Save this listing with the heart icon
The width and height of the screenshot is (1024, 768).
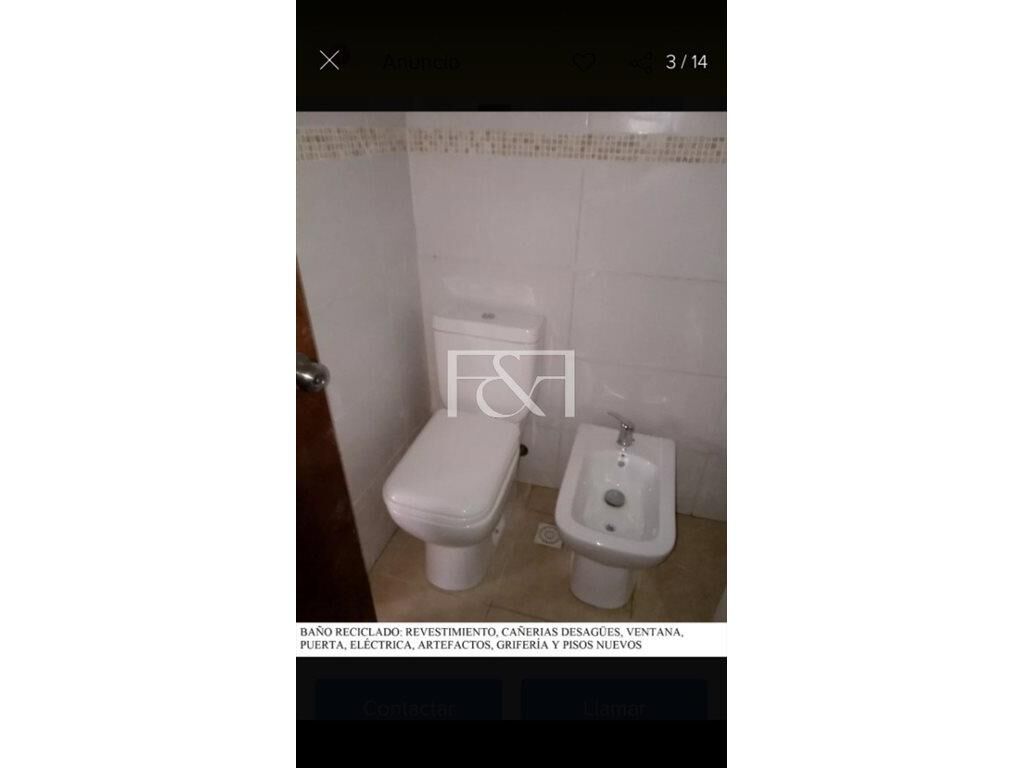[x=584, y=62]
